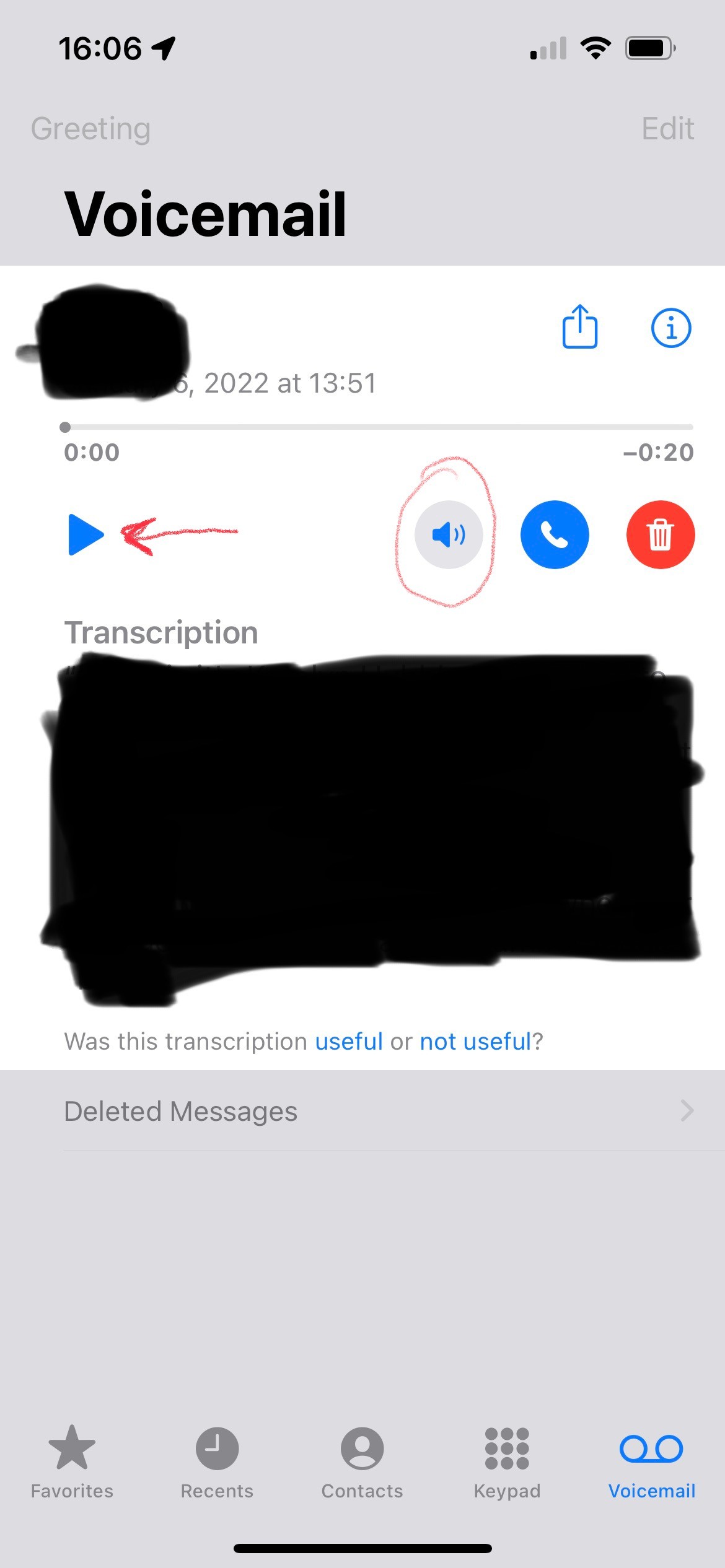Image resolution: width=725 pixels, height=1568 pixels.
Task: Call back the voicemail sender
Action: [x=555, y=534]
